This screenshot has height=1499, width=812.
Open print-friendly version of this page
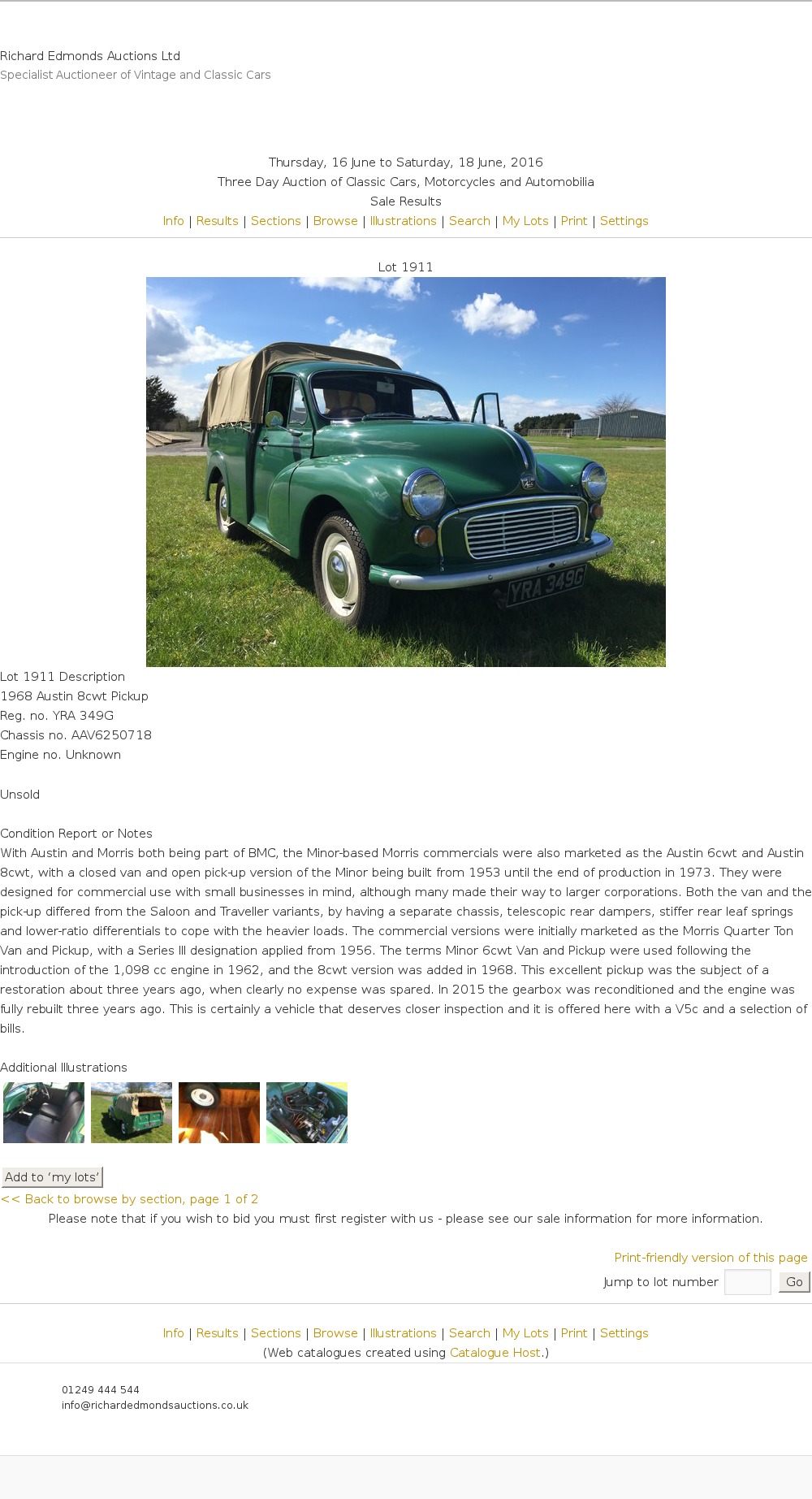click(x=710, y=1258)
